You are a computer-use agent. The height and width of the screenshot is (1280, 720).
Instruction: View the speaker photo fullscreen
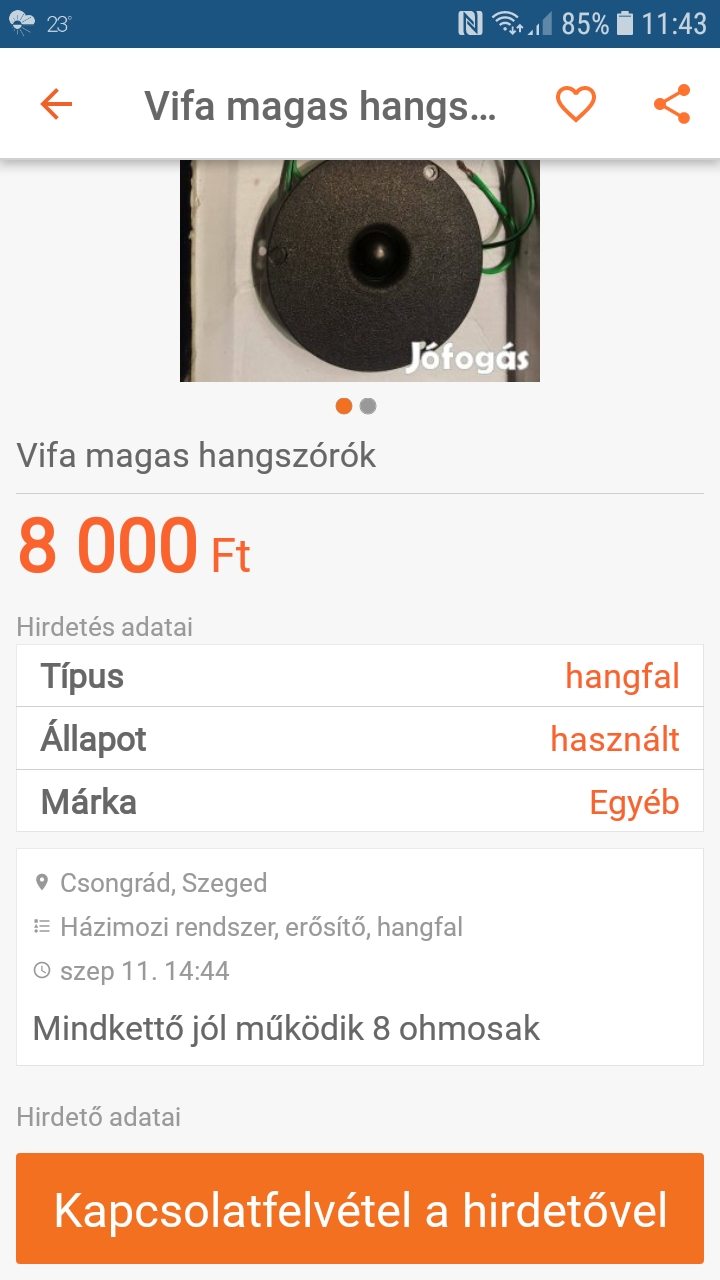click(360, 268)
